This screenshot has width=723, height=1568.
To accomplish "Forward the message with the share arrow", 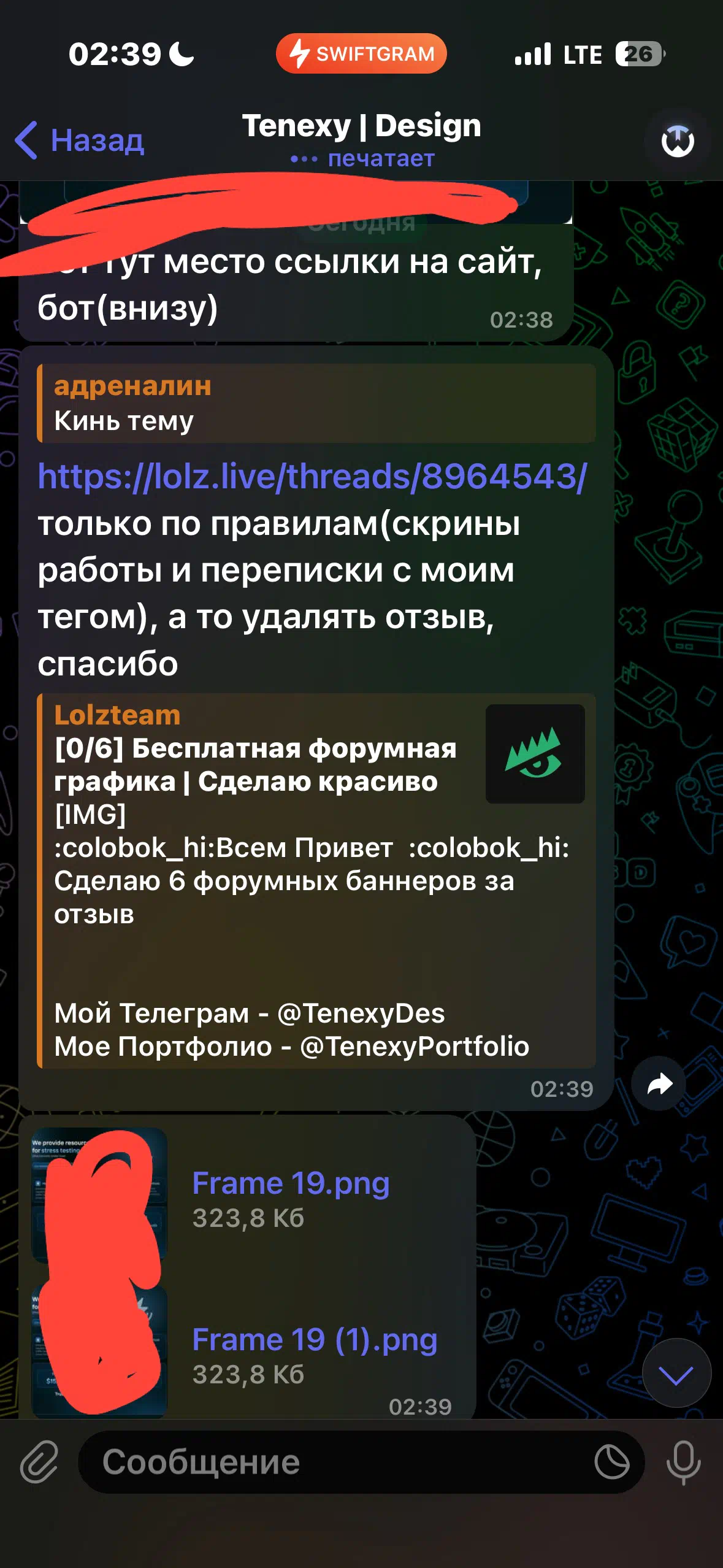I will [659, 1084].
